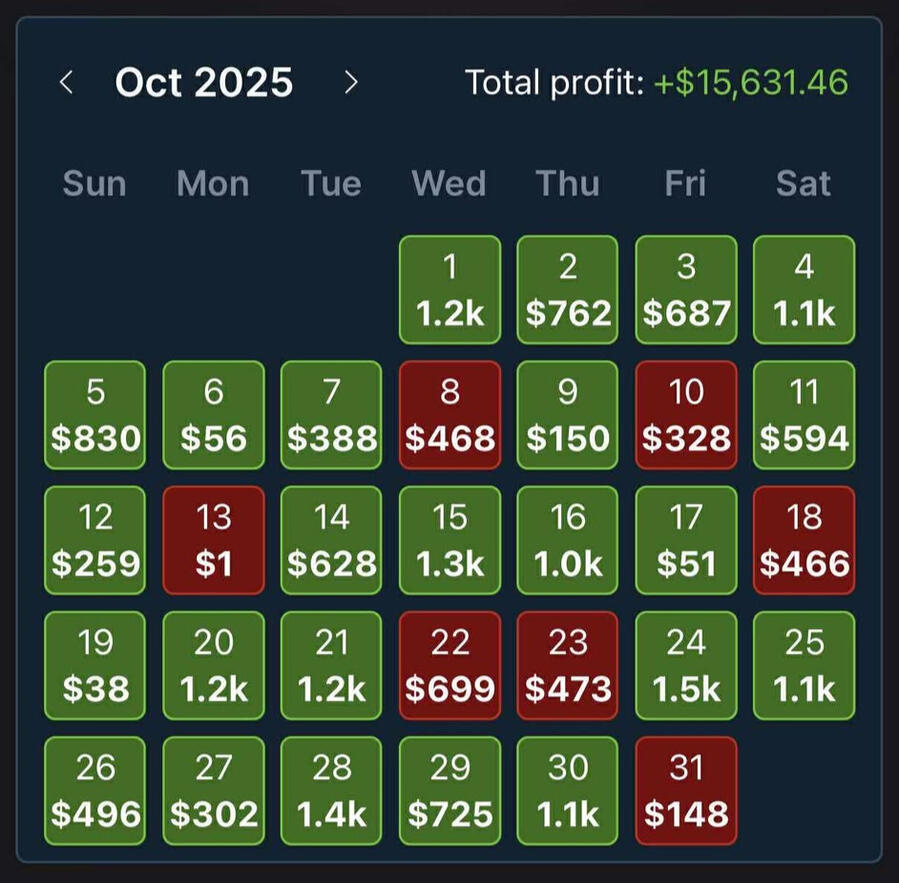
Task: Select October 28 showing 1.4k
Action: point(332,790)
